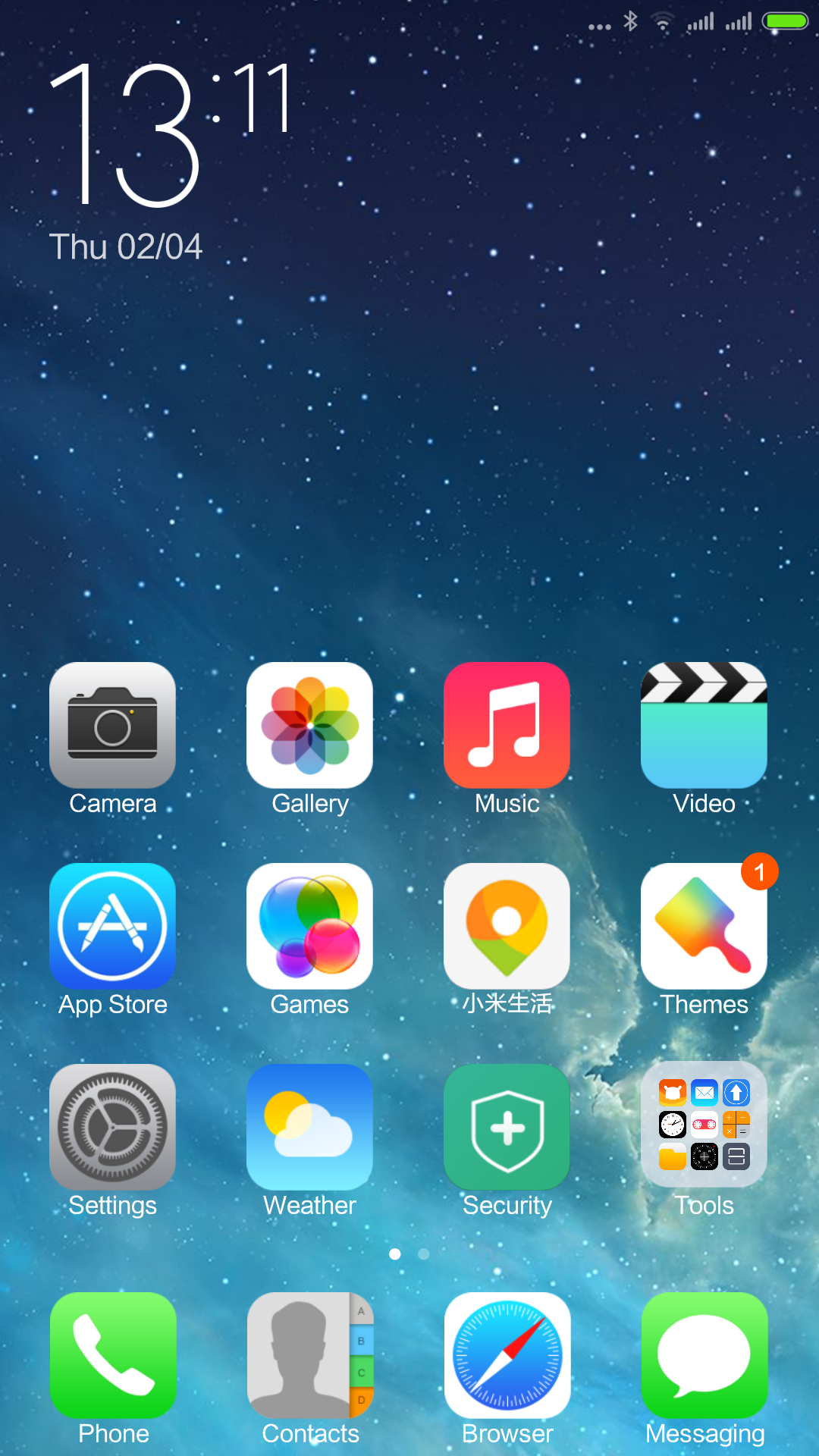Launch the Security app

point(507,1127)
